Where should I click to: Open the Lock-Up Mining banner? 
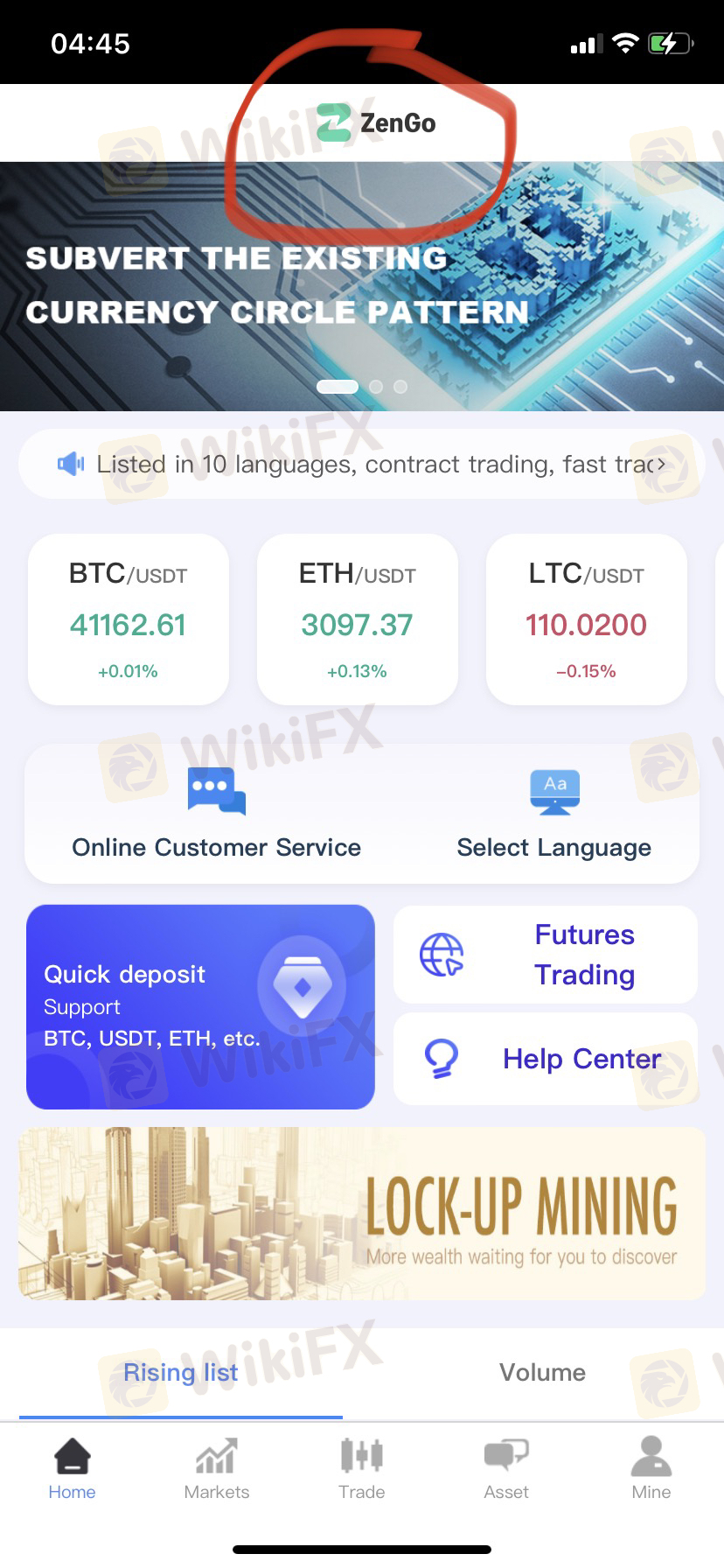362,1213
